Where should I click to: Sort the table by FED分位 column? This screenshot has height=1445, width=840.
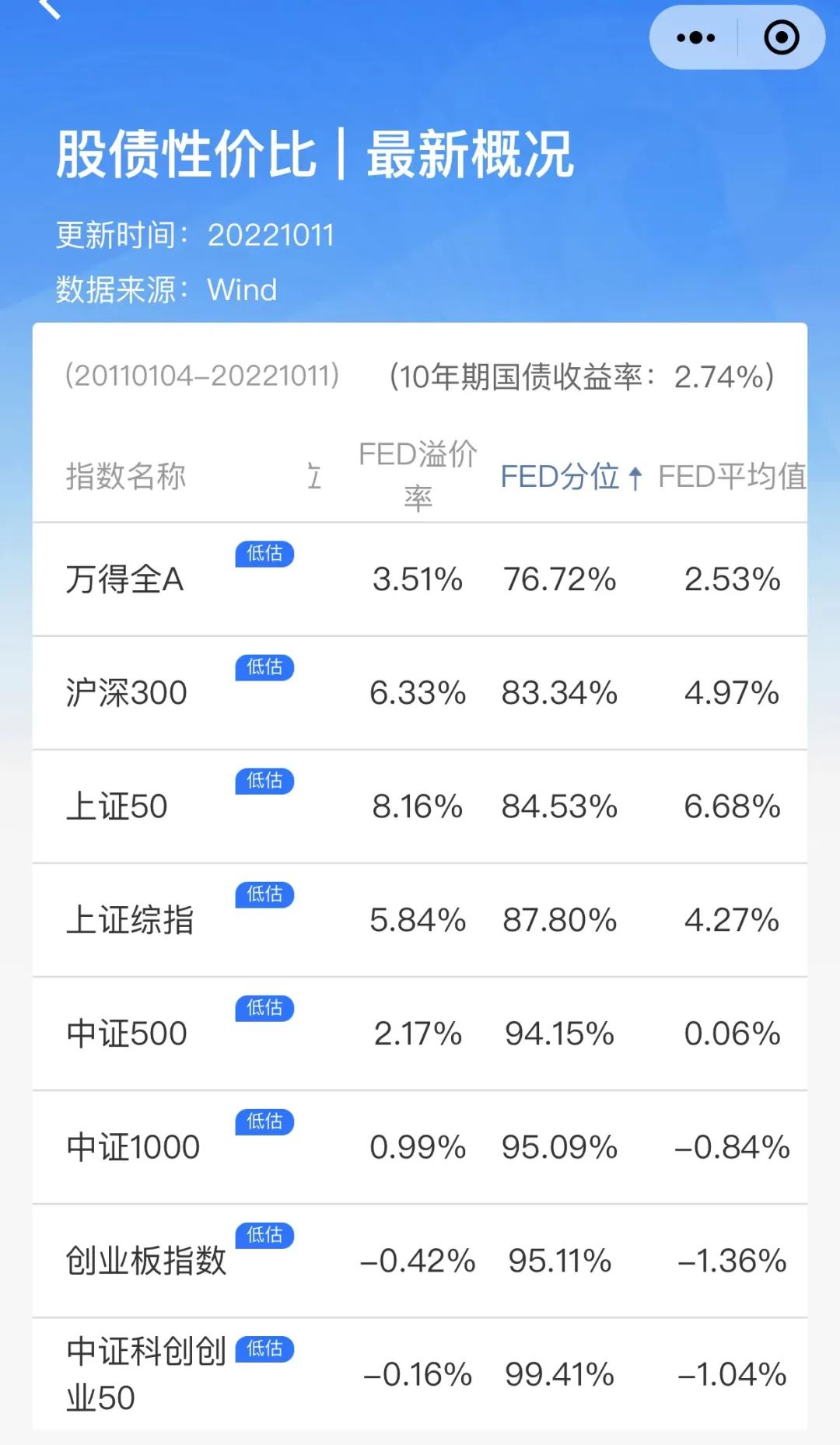[x=572, y=476]
